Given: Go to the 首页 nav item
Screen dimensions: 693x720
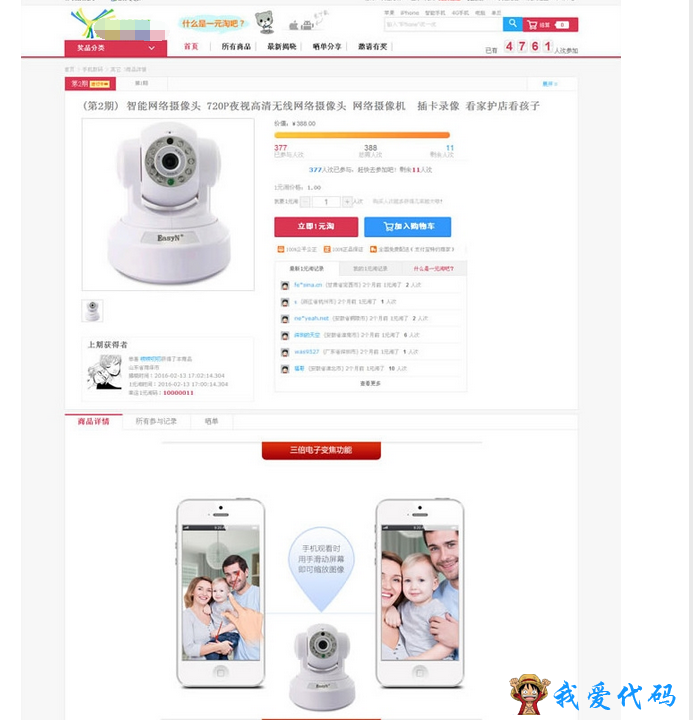Looking at the screenshot, I should [x=190, y=47].
